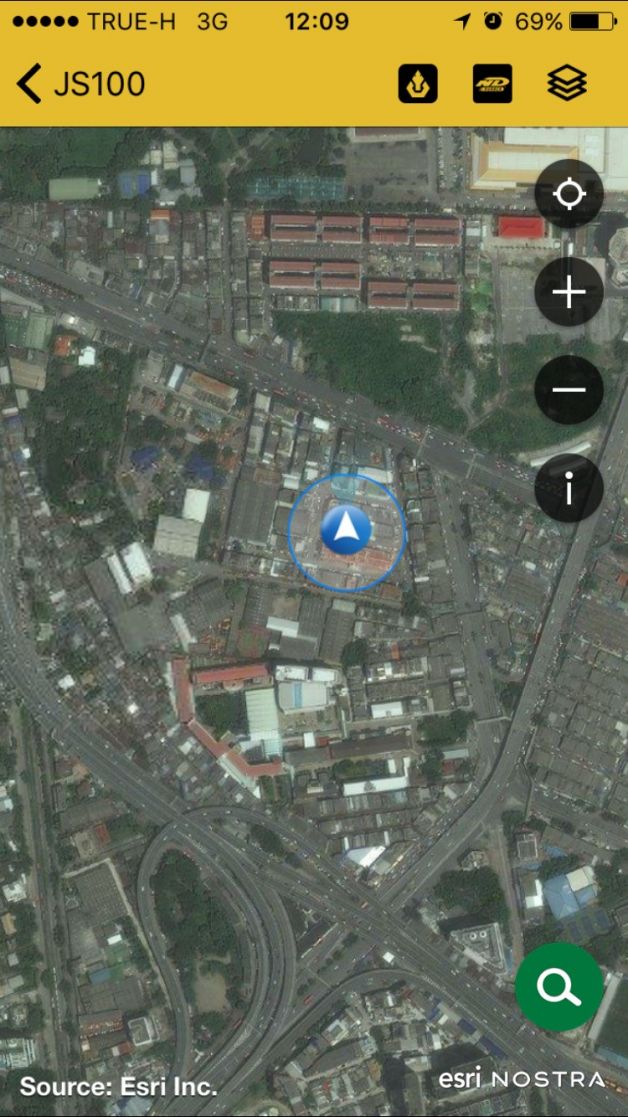This screenshot has width=628, height=1117.
Task: Open the map layers menu
Action: [567, 84]
